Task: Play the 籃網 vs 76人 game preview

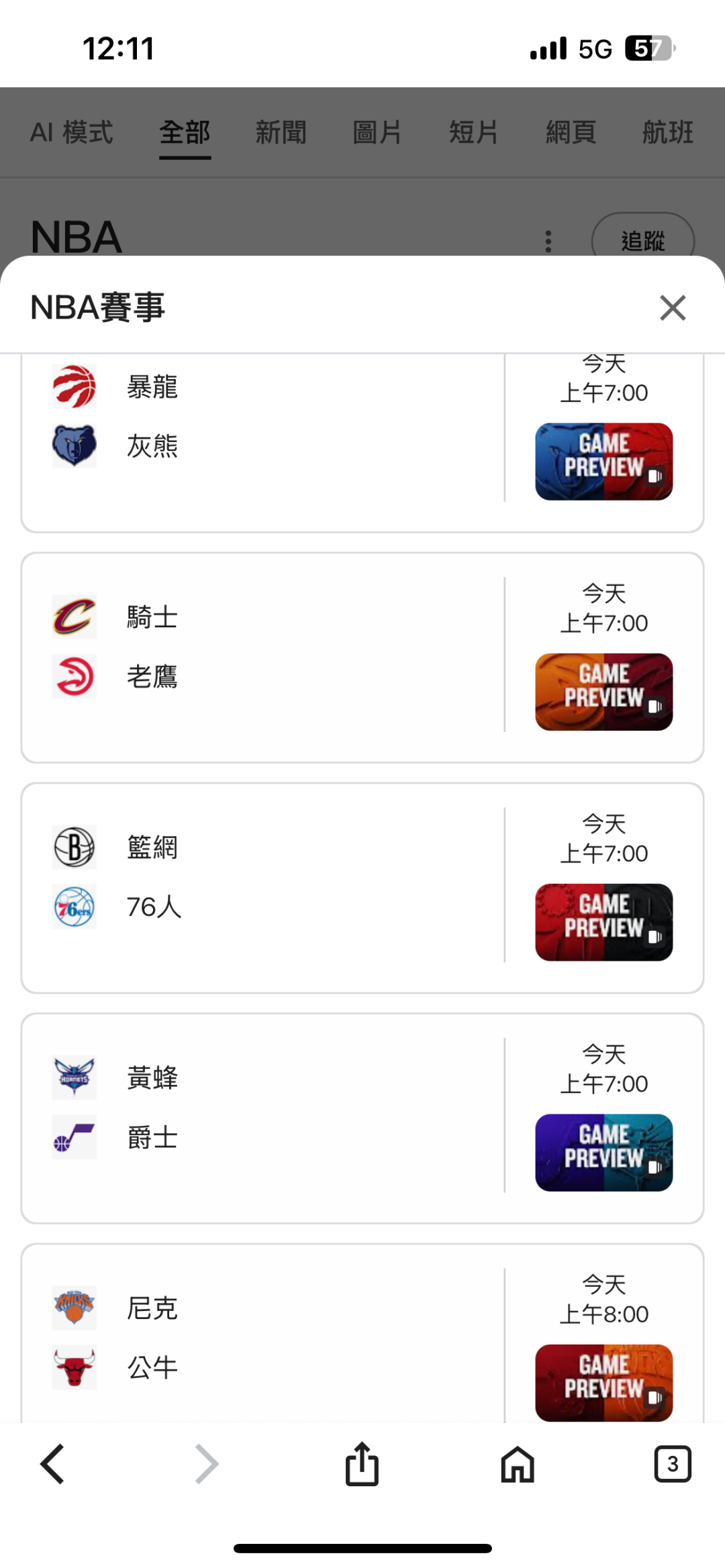Action: [603, 922]
